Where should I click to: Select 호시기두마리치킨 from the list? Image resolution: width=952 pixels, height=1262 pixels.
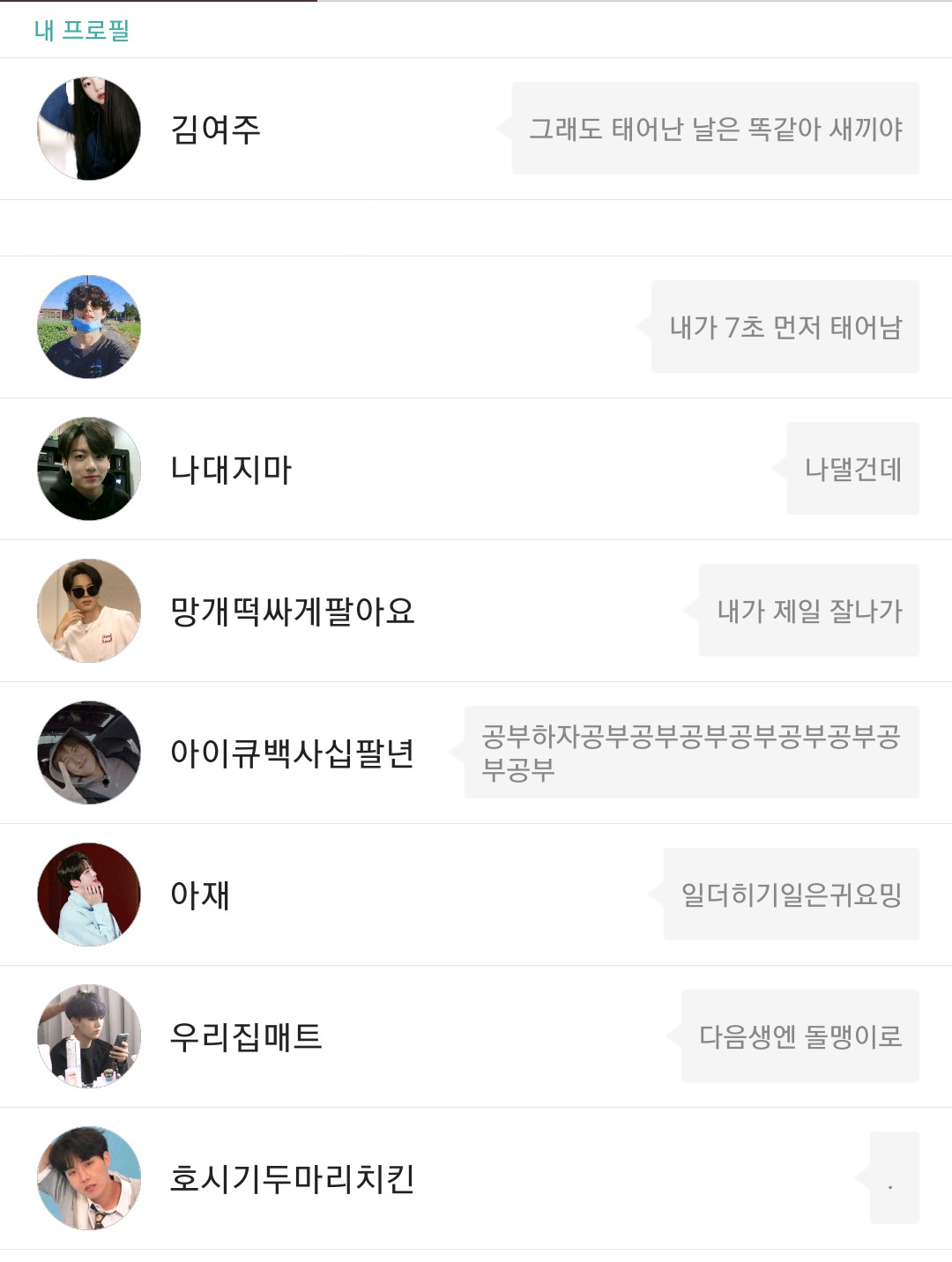click(x=291, y=1178)
